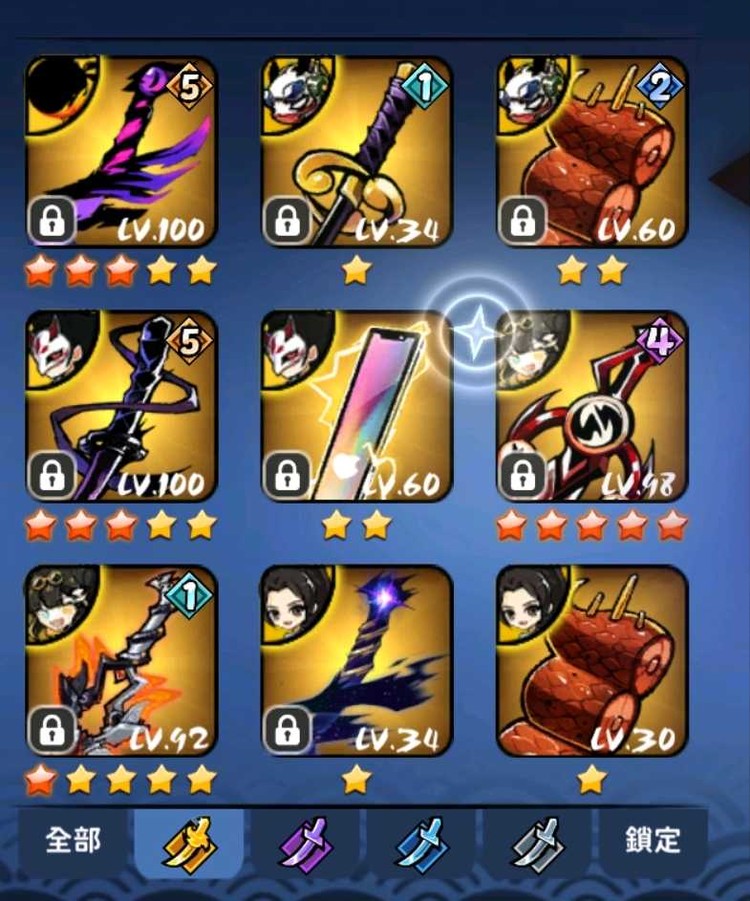Select the flaming silver blade LV.92
Image resolution: width=750 pixels, height=901 pixels.
coord(120,660)
